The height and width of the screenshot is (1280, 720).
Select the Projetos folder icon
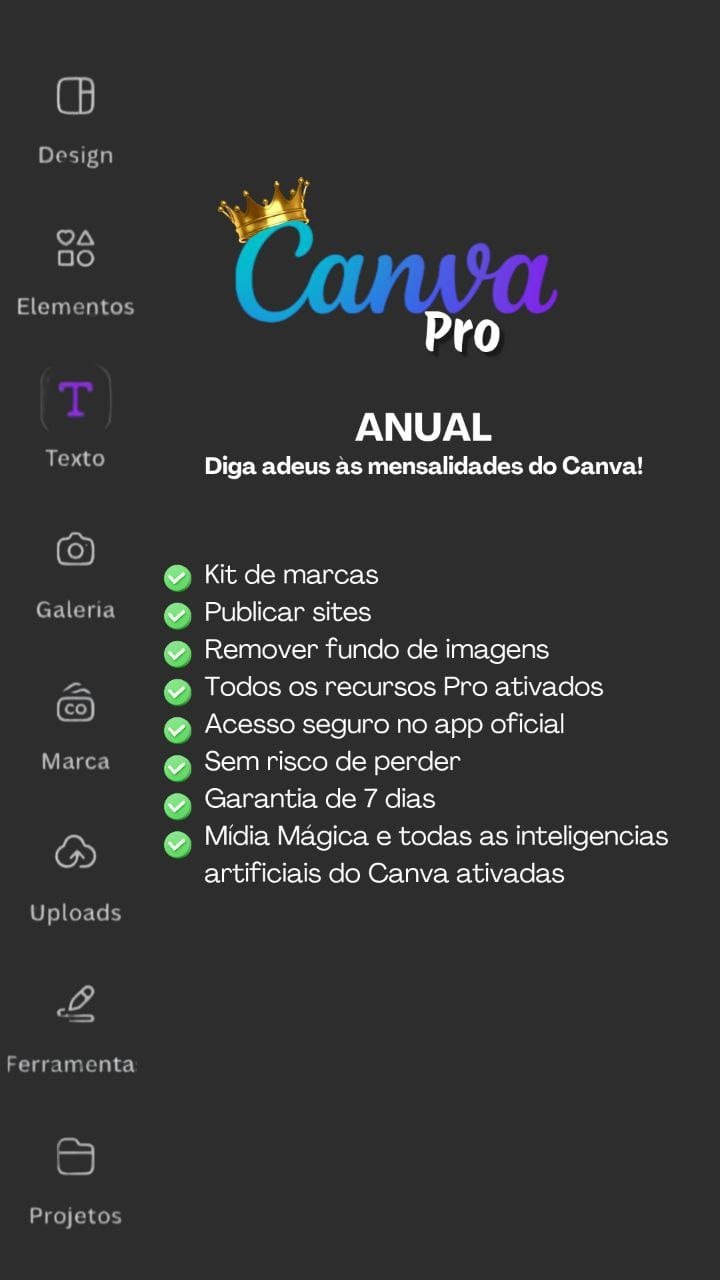pyautogui.click(x=75, y=1157)
